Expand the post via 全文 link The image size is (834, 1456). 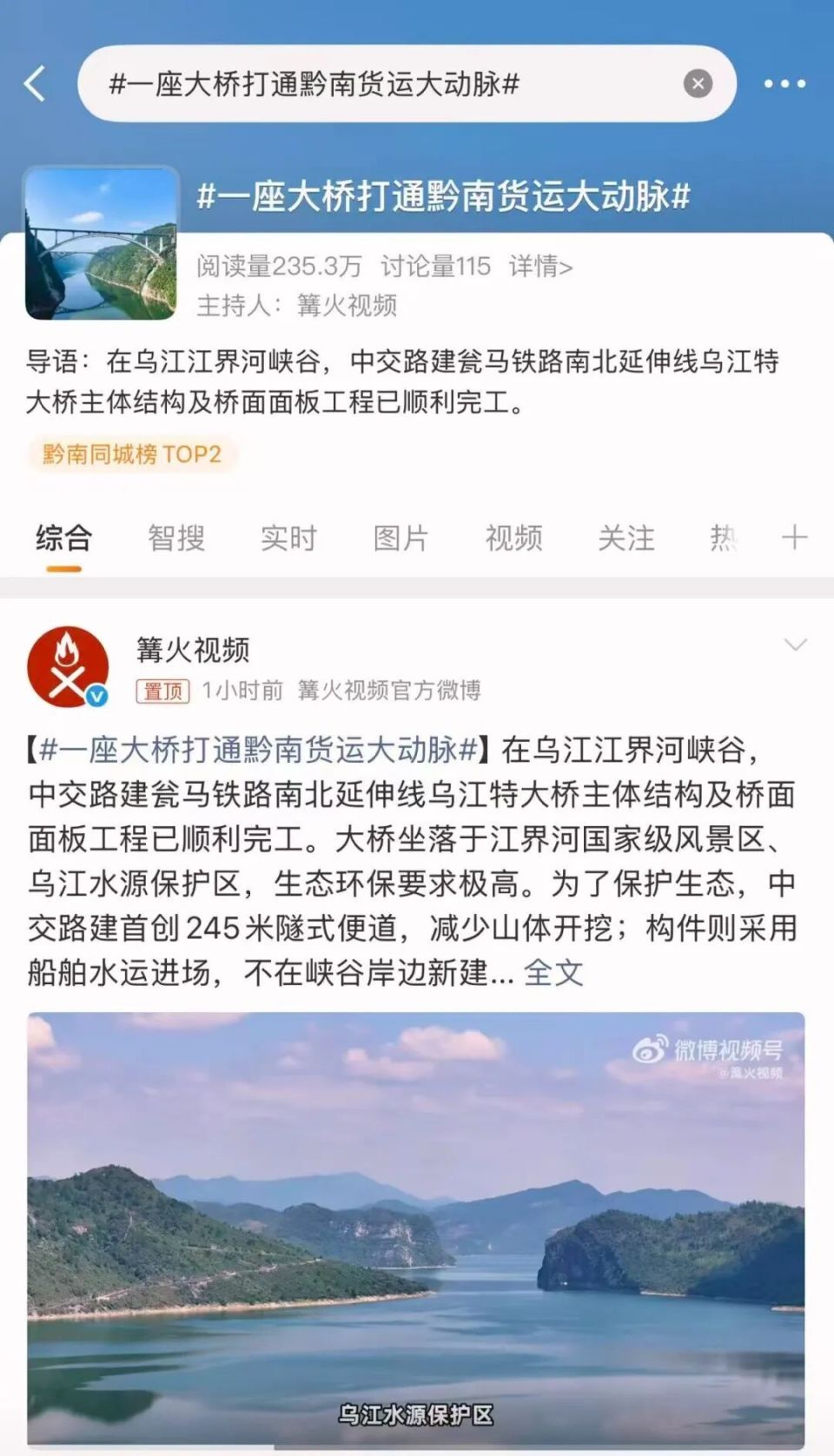[553, 973]
